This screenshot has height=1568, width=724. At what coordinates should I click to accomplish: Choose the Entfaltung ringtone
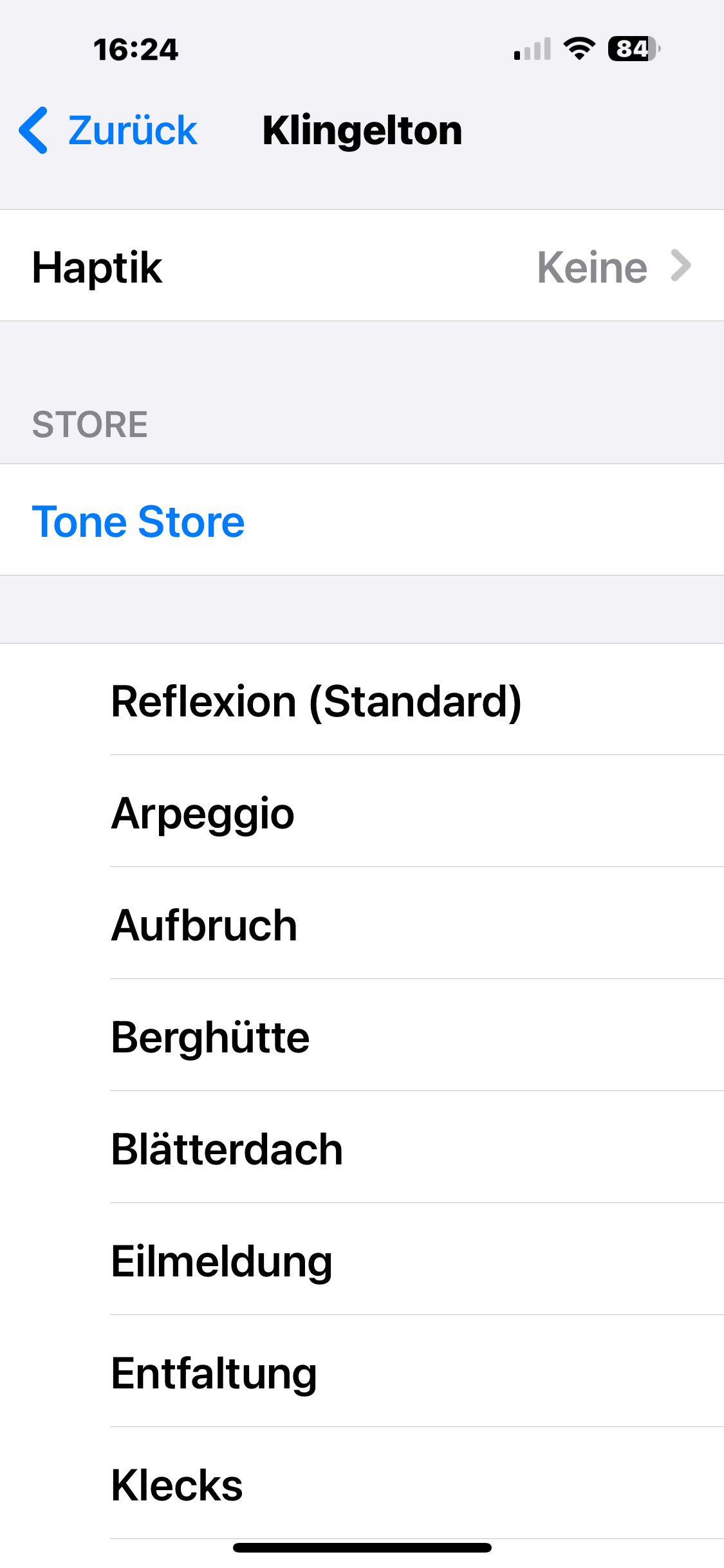214,1373
